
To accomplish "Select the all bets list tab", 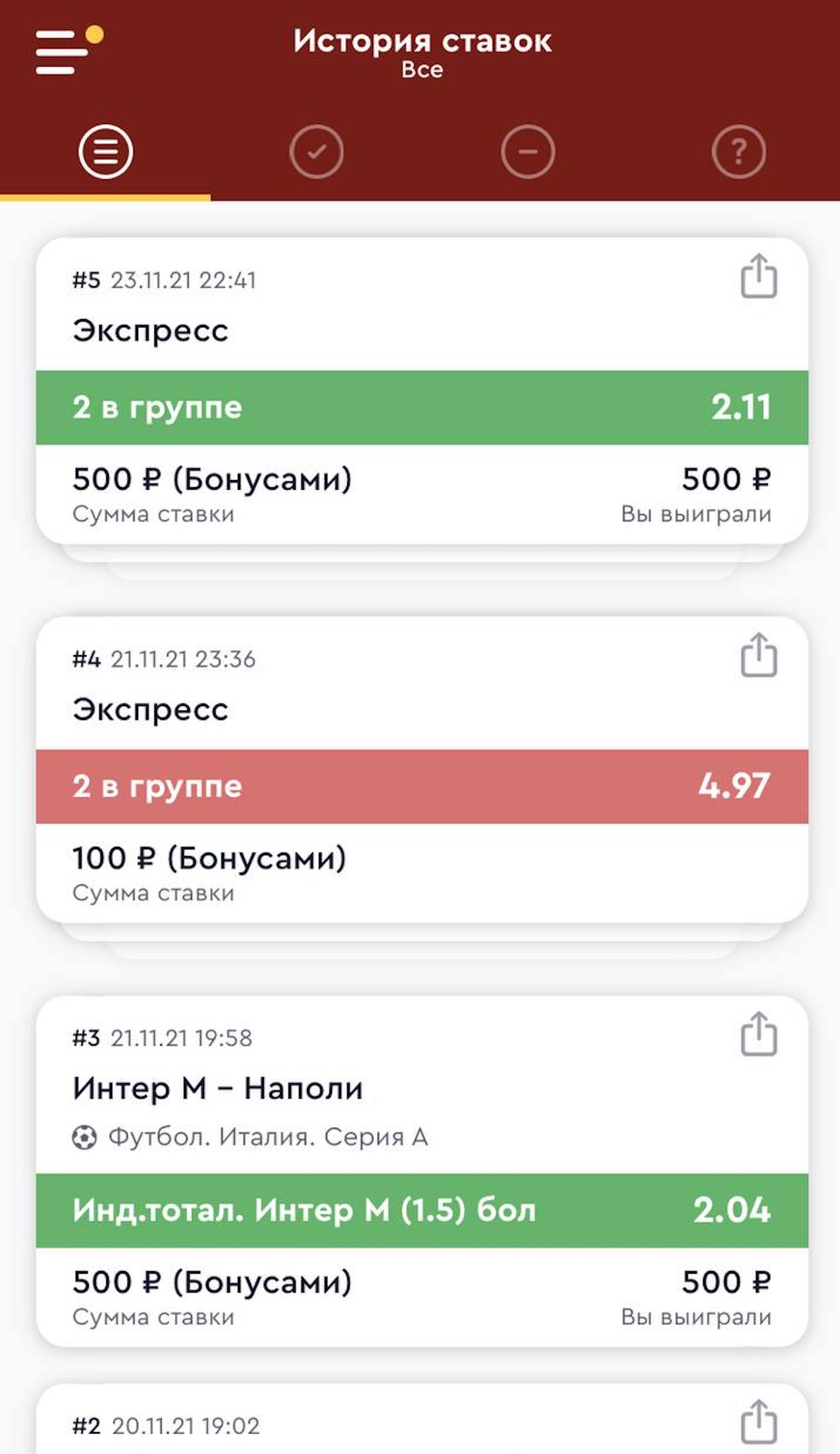I will (x=105, y=152).
